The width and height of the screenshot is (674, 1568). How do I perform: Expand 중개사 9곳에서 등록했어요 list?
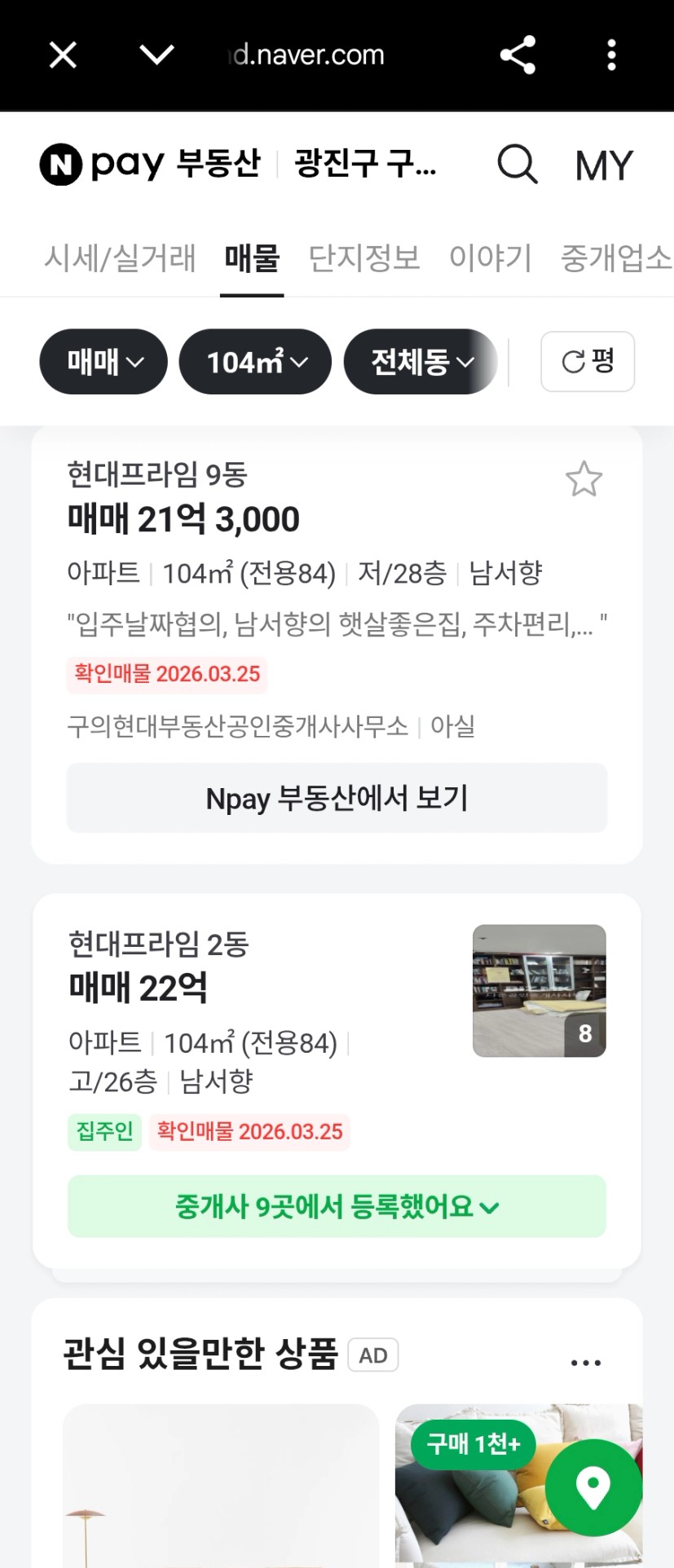pyautogui.click(x=337, y=1207)
